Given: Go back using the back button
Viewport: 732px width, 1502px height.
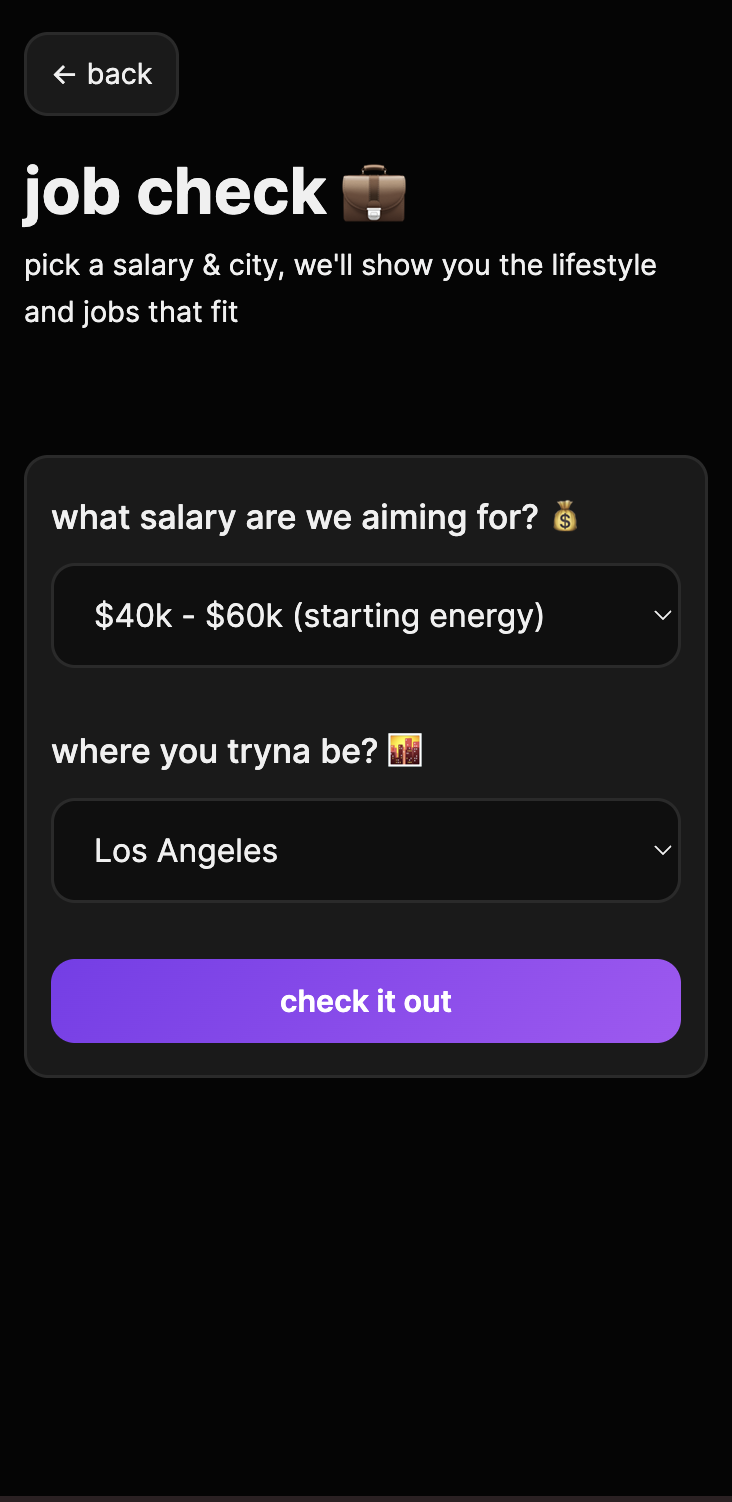Looking at the screenshot, I should [x=101, y=74].
